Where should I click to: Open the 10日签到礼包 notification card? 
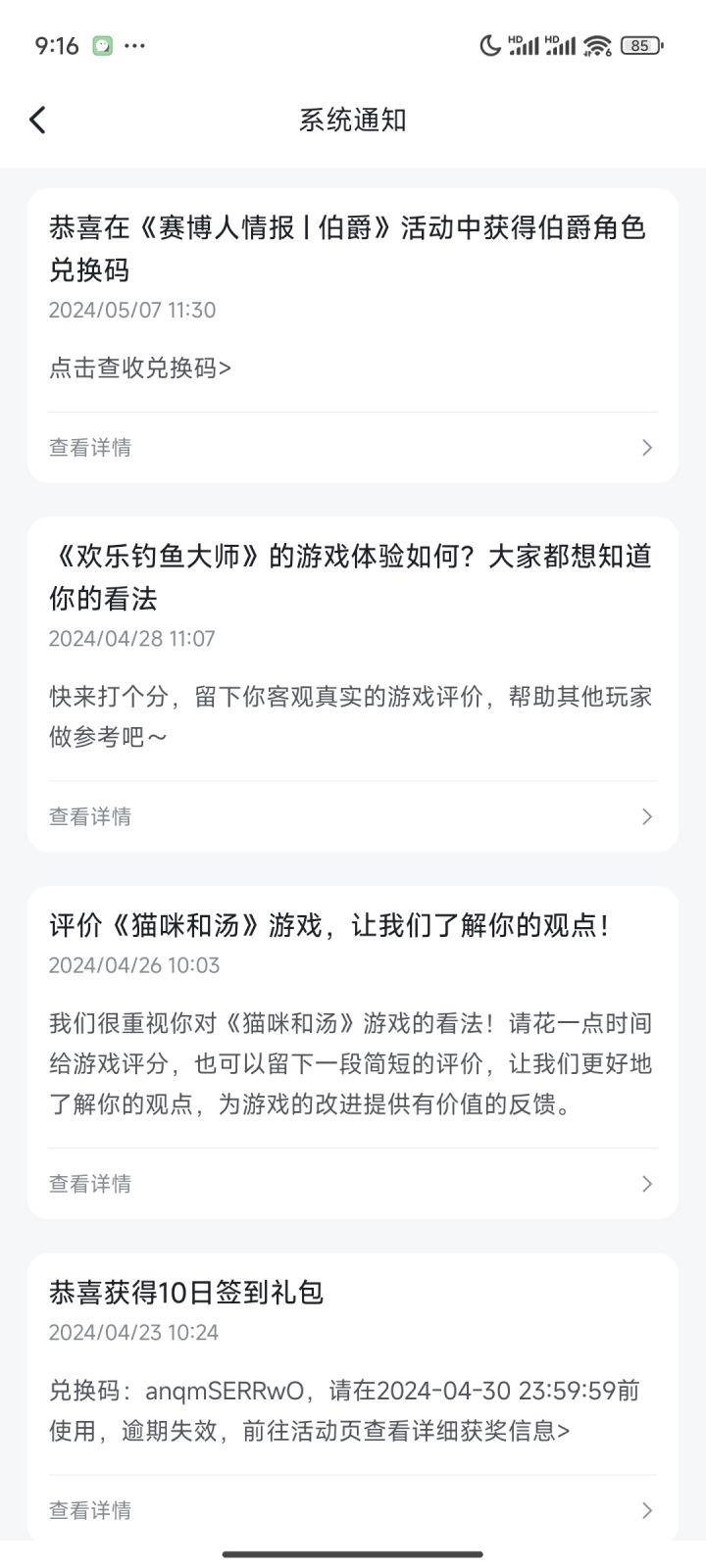click(353, 1396)
